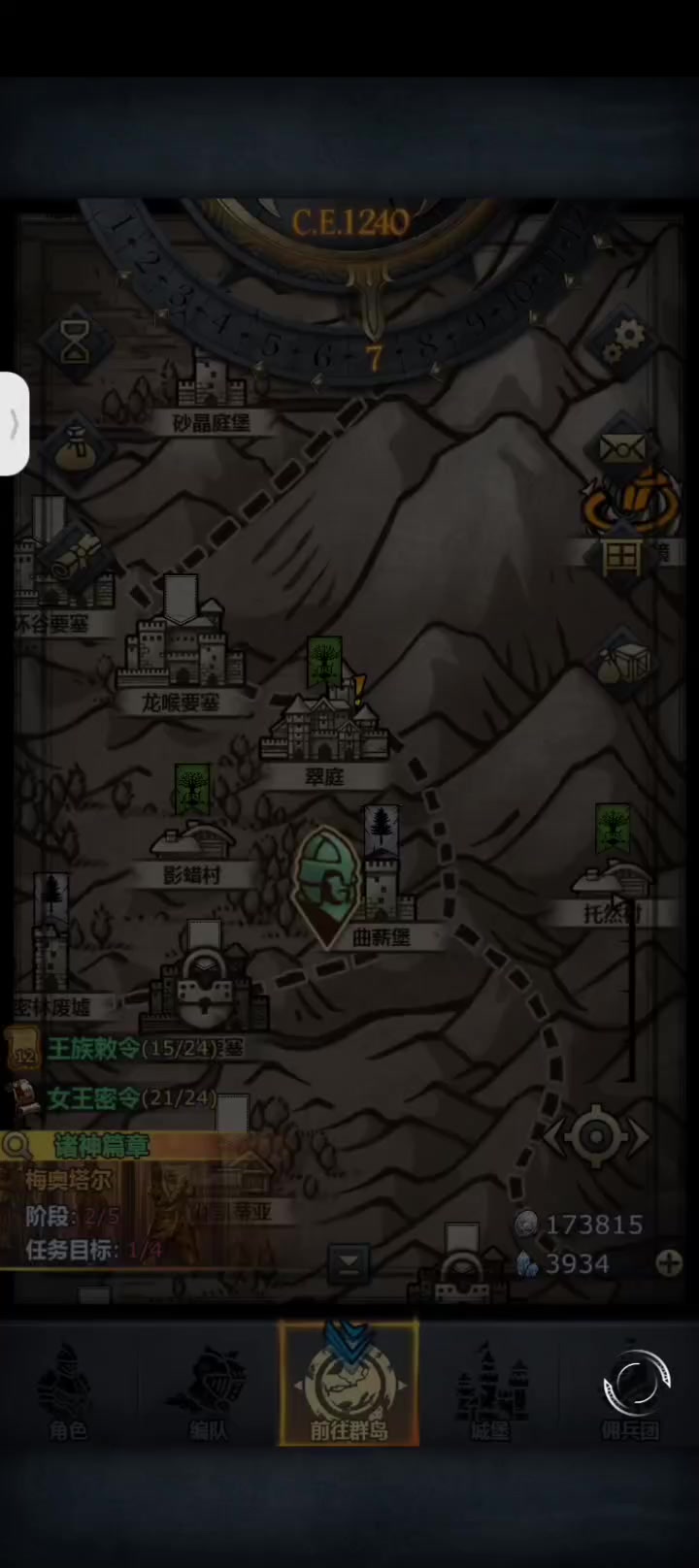Center the map with the locate button
Image resolution: width=699 pixels, height=1568 pixels.
click(x=596, y=1136)
